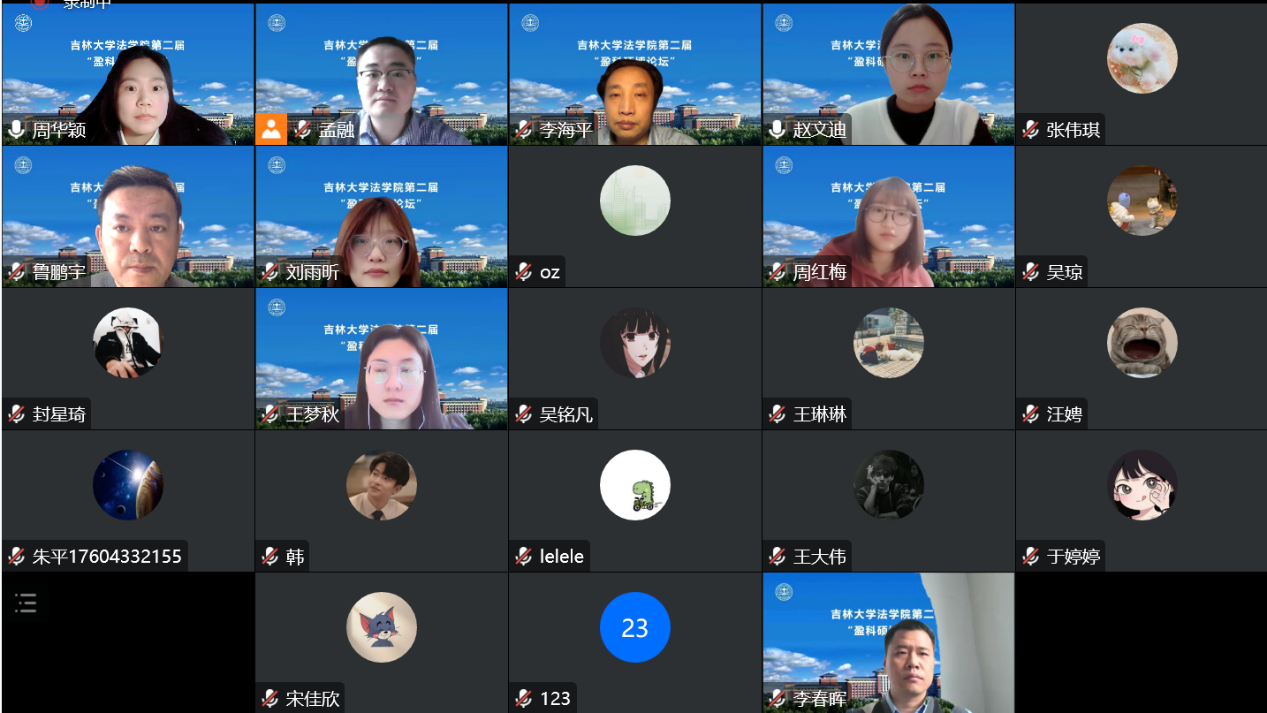
Task: Open the participant list icon
Action: click(26, 602)
